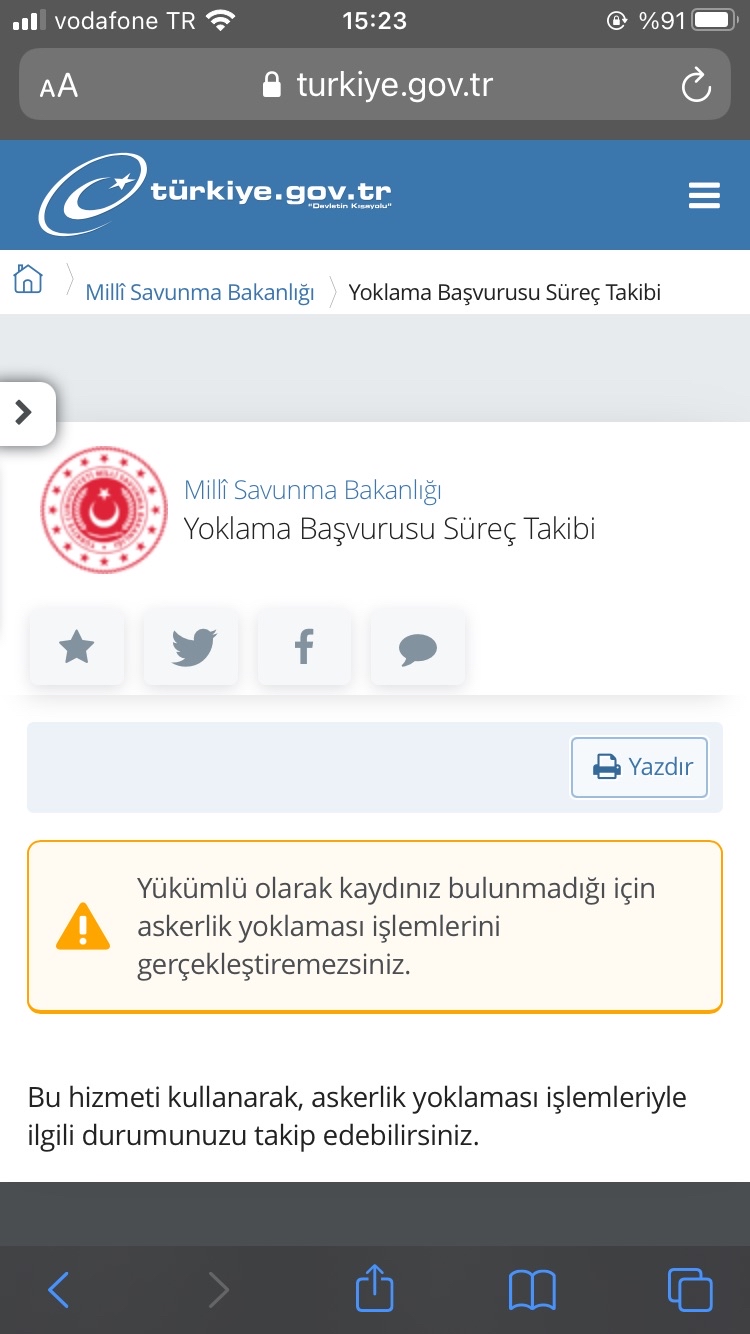Tap the Yazdır print button
Screen dimensions: 750x1334
tap(639, 767)
